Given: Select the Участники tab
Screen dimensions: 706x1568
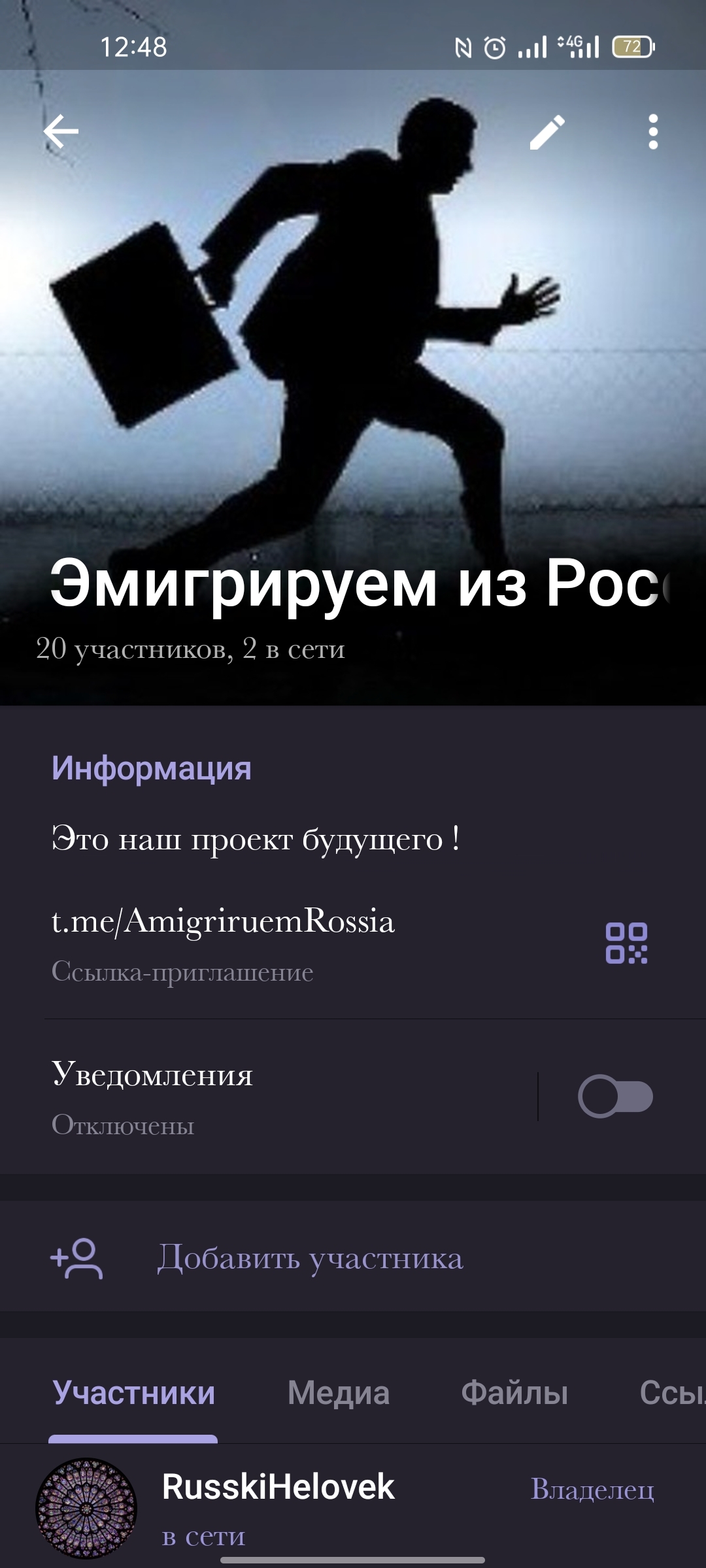Looking at the screenshot, I should point(133,1392).
